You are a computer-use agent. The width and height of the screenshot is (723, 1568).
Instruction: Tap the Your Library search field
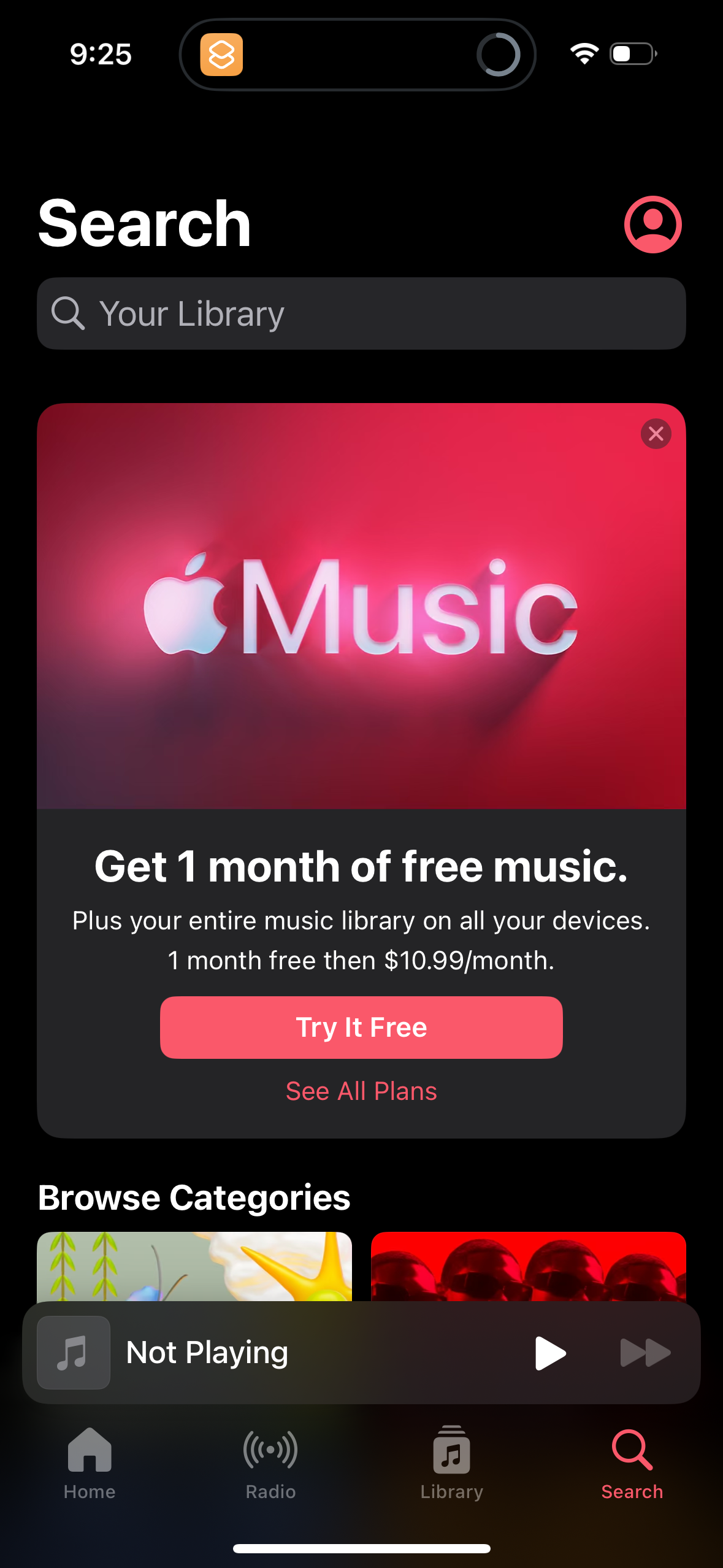click(x=361, y=313)
